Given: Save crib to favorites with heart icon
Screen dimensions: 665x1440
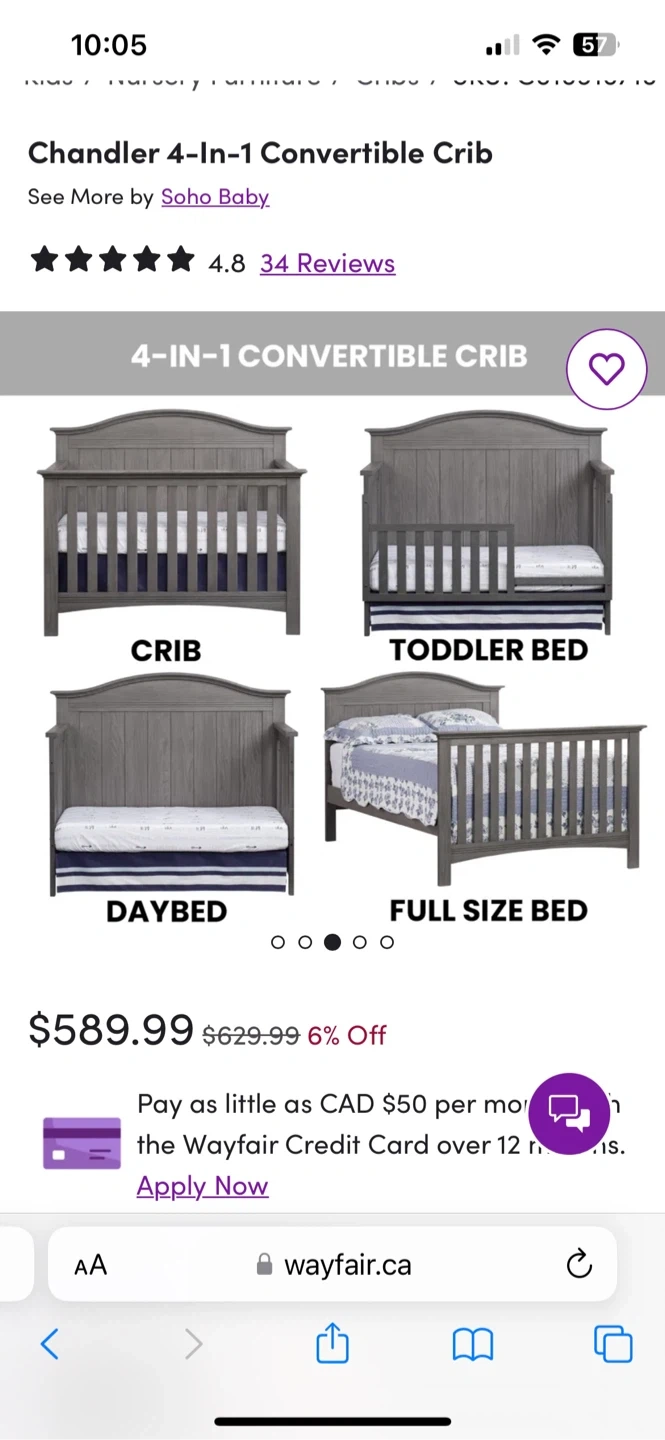Looking at the screenshot, I should click(x=607, y=369).
